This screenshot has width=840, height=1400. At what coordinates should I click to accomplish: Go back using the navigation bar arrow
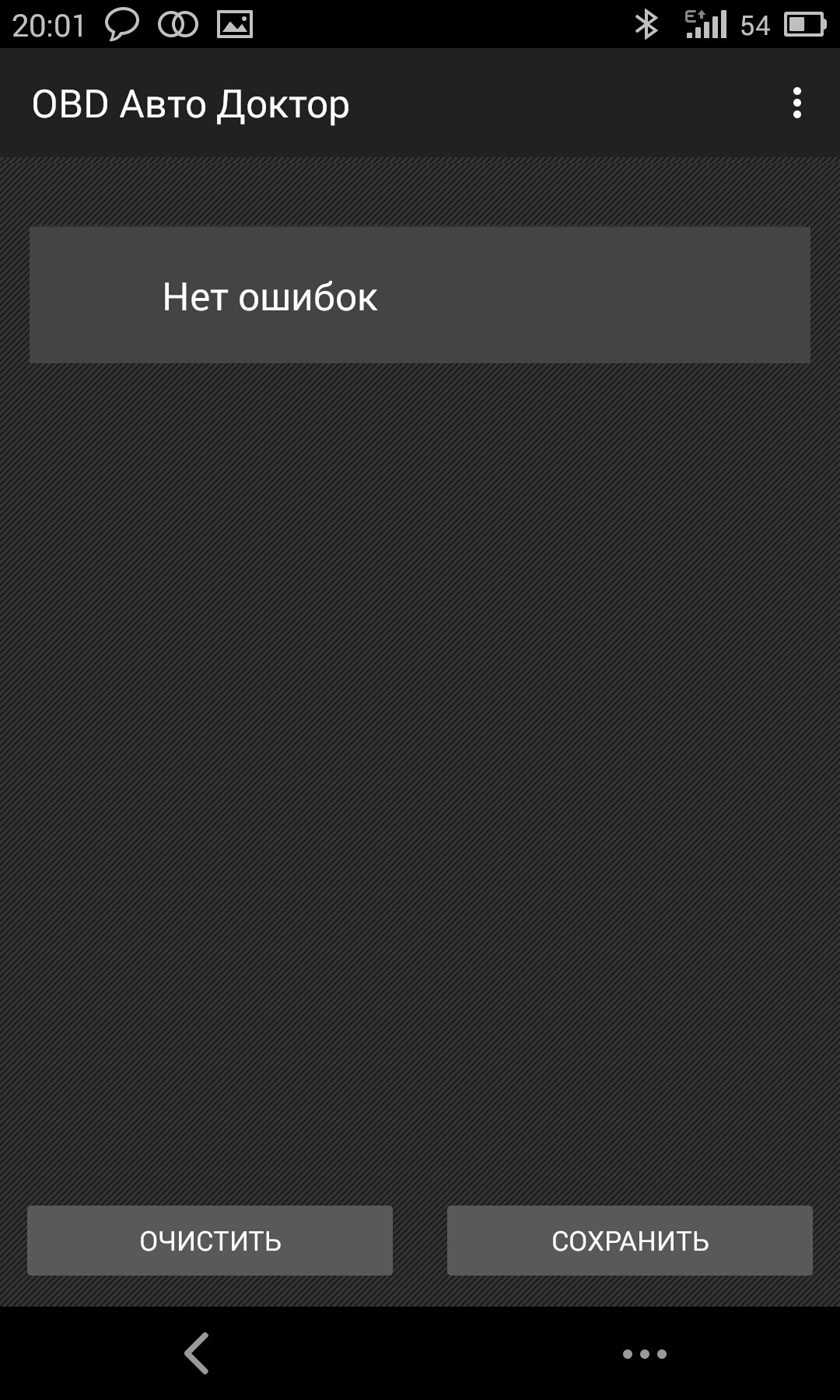tap(197, 1353)
